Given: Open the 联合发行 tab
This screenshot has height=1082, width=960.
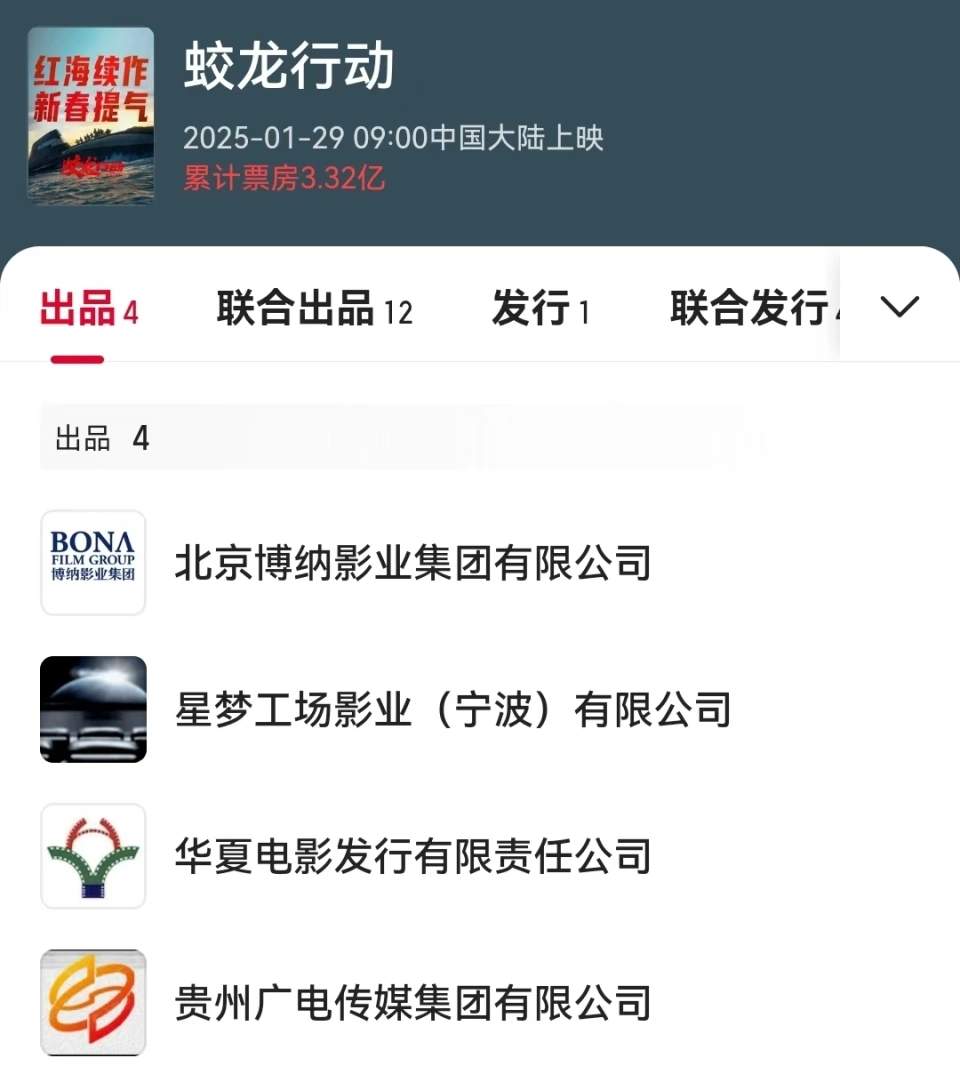Looking at the screenshot, I should point(752,309).
